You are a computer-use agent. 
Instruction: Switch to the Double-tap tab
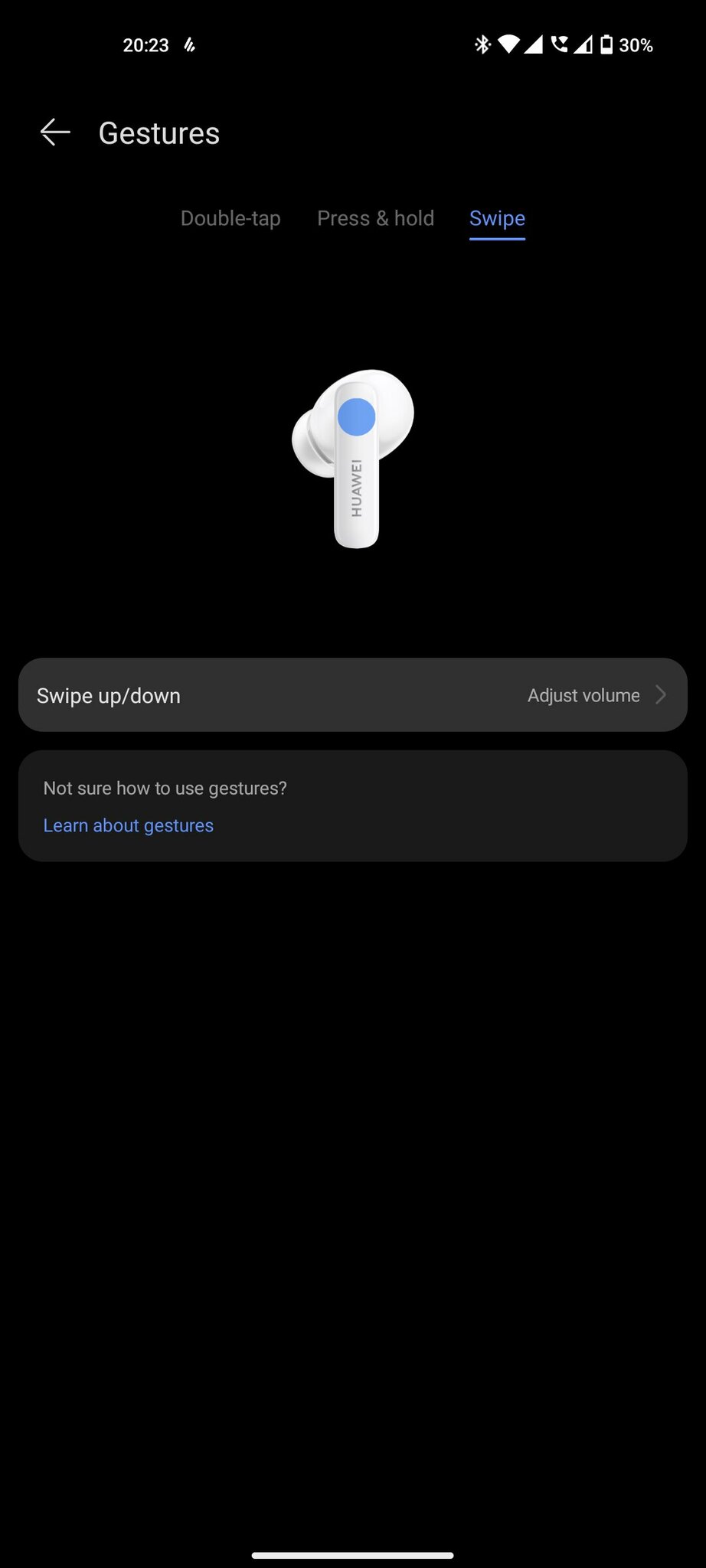coord(230,218)
